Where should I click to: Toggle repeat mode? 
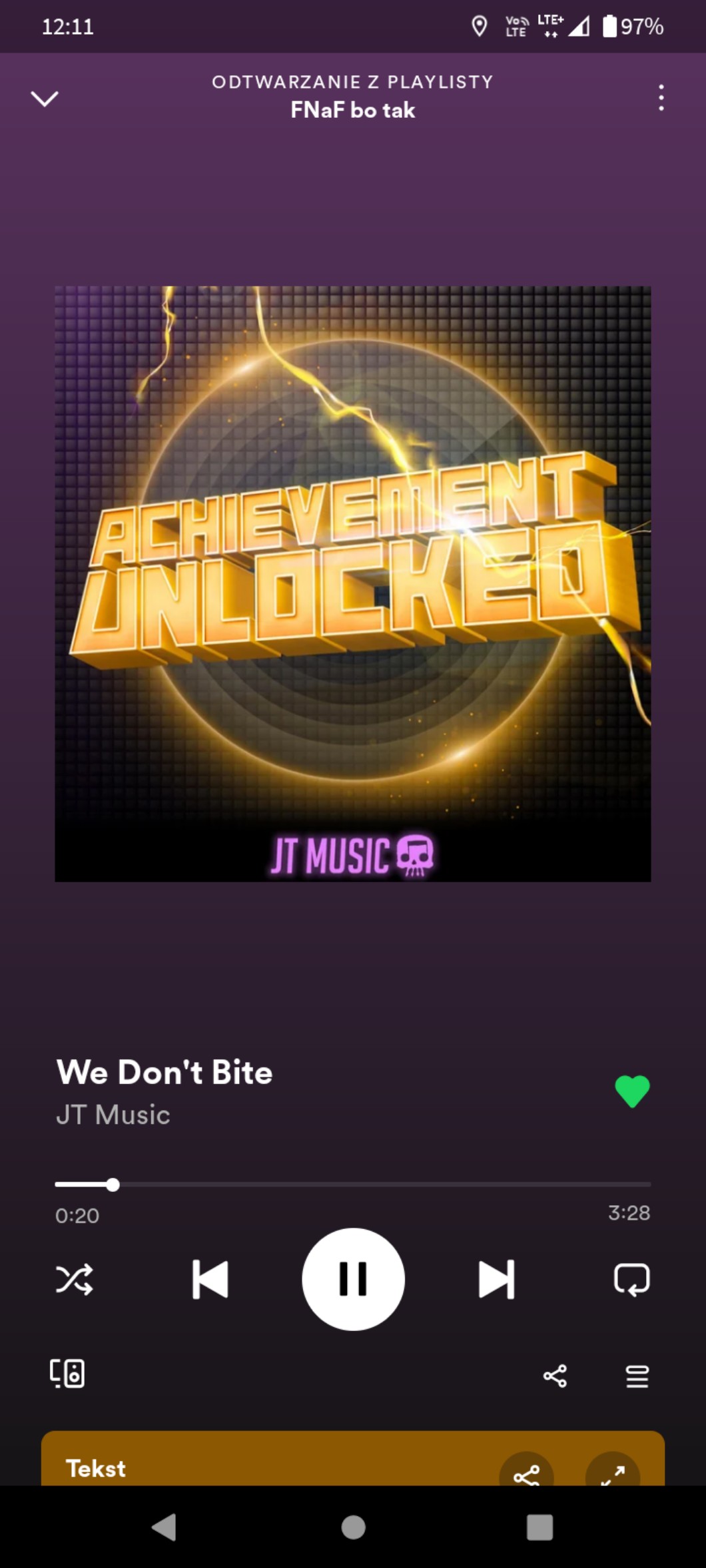631,1279
